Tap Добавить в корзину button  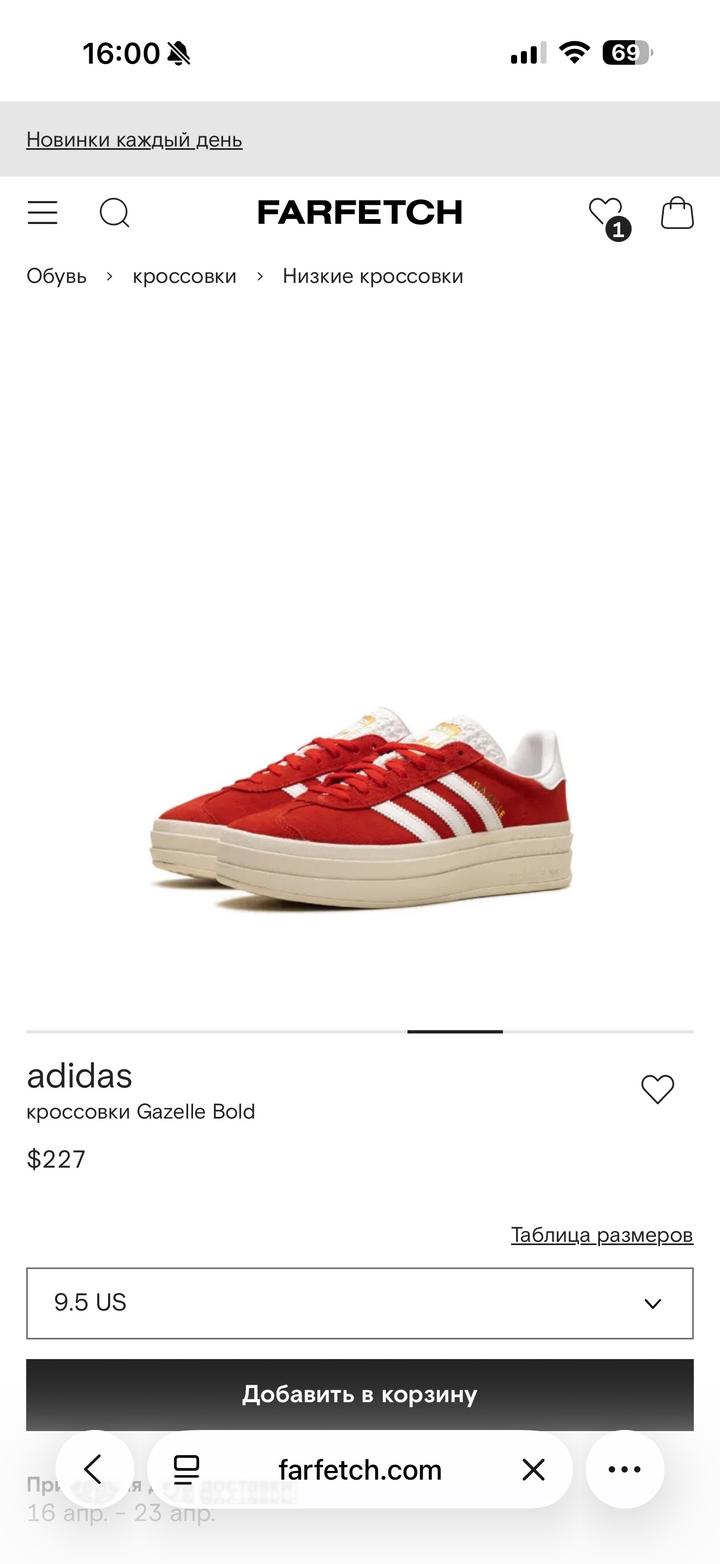point(360,1394)
